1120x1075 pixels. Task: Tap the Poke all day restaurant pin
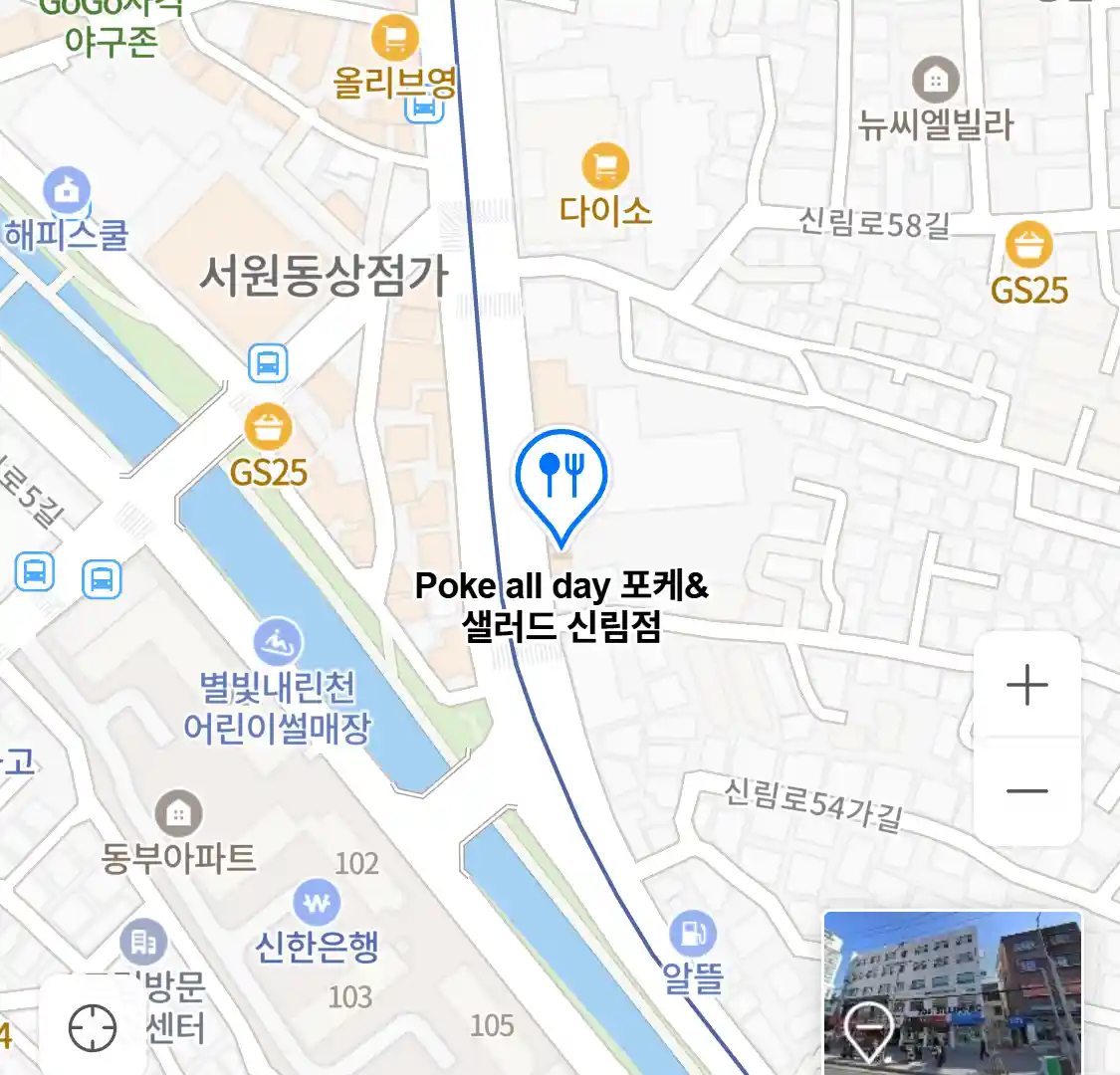pos(560,477)
